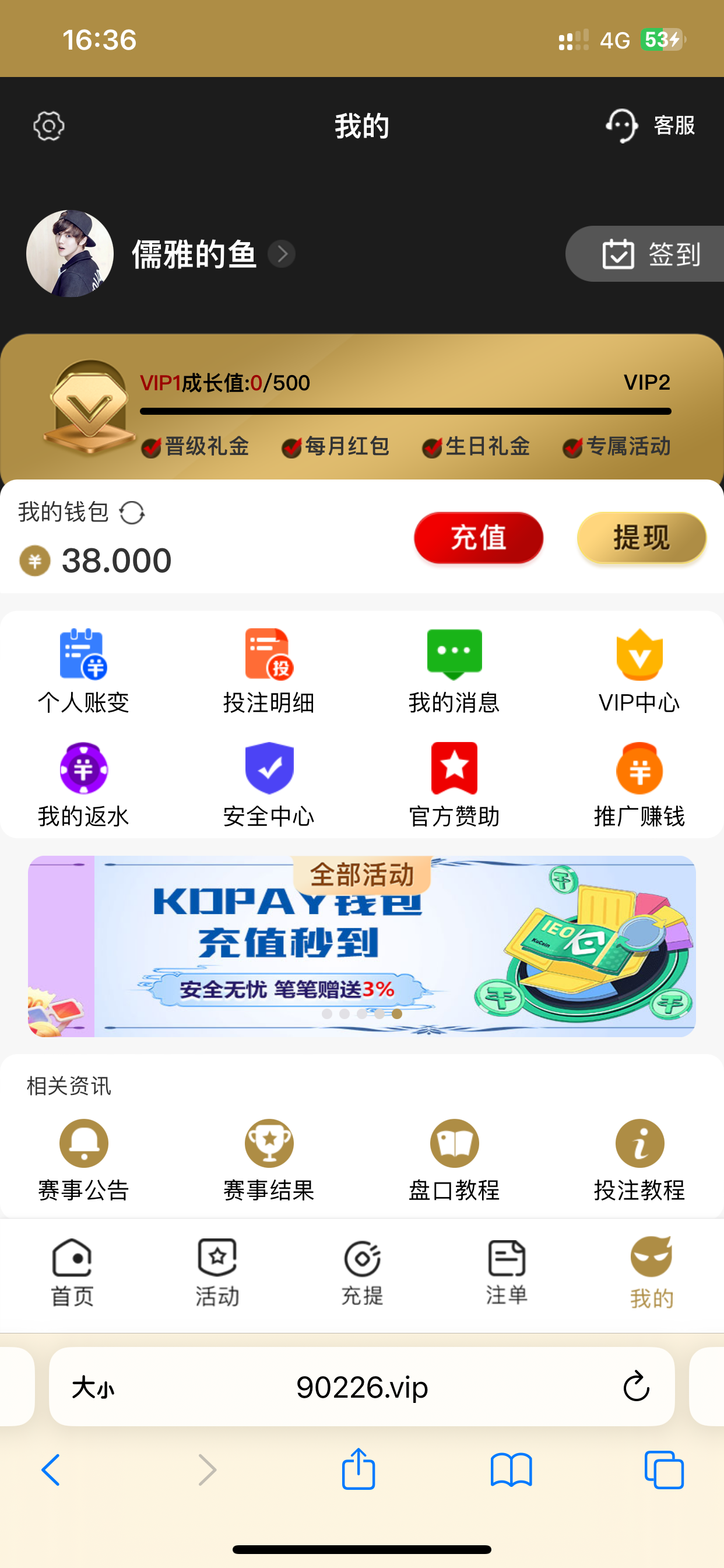Go to VIP中心

(639, 671)
